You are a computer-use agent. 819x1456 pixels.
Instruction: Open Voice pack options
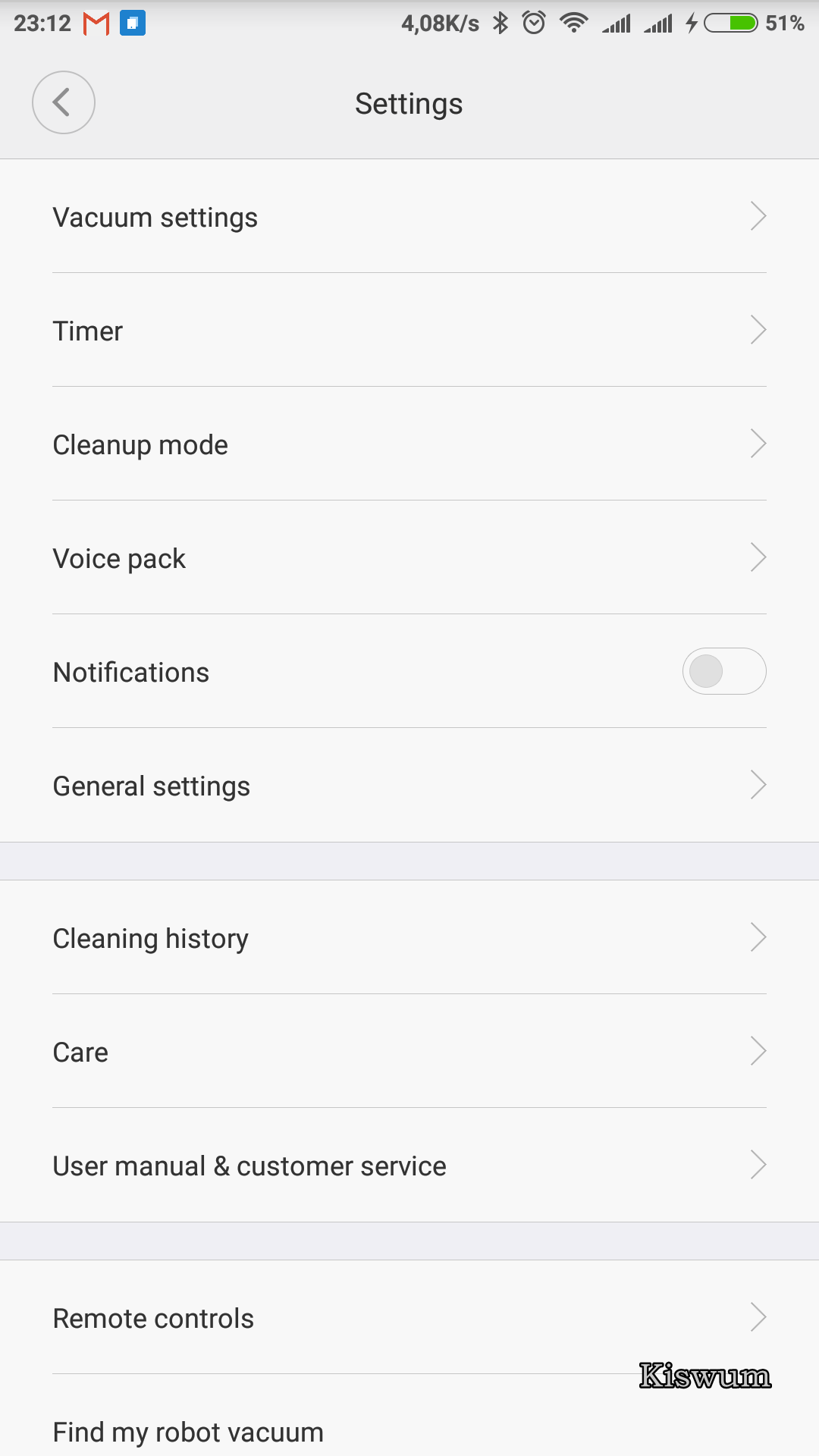pyautogui.click(x=409, y=557)
